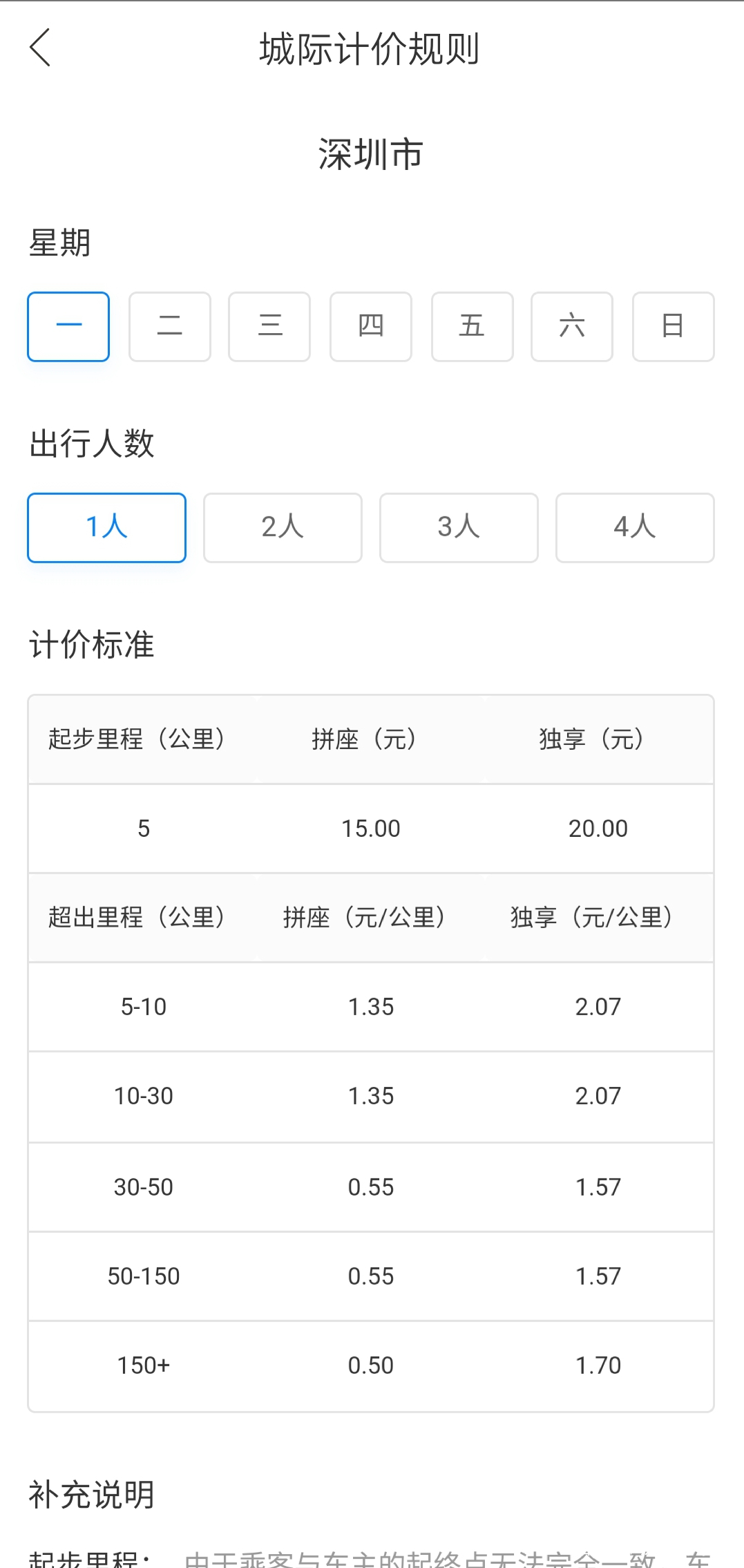Confirm 1人 passenger option is selected
This screenshot has width=744, height=1568.
[106, 527]
